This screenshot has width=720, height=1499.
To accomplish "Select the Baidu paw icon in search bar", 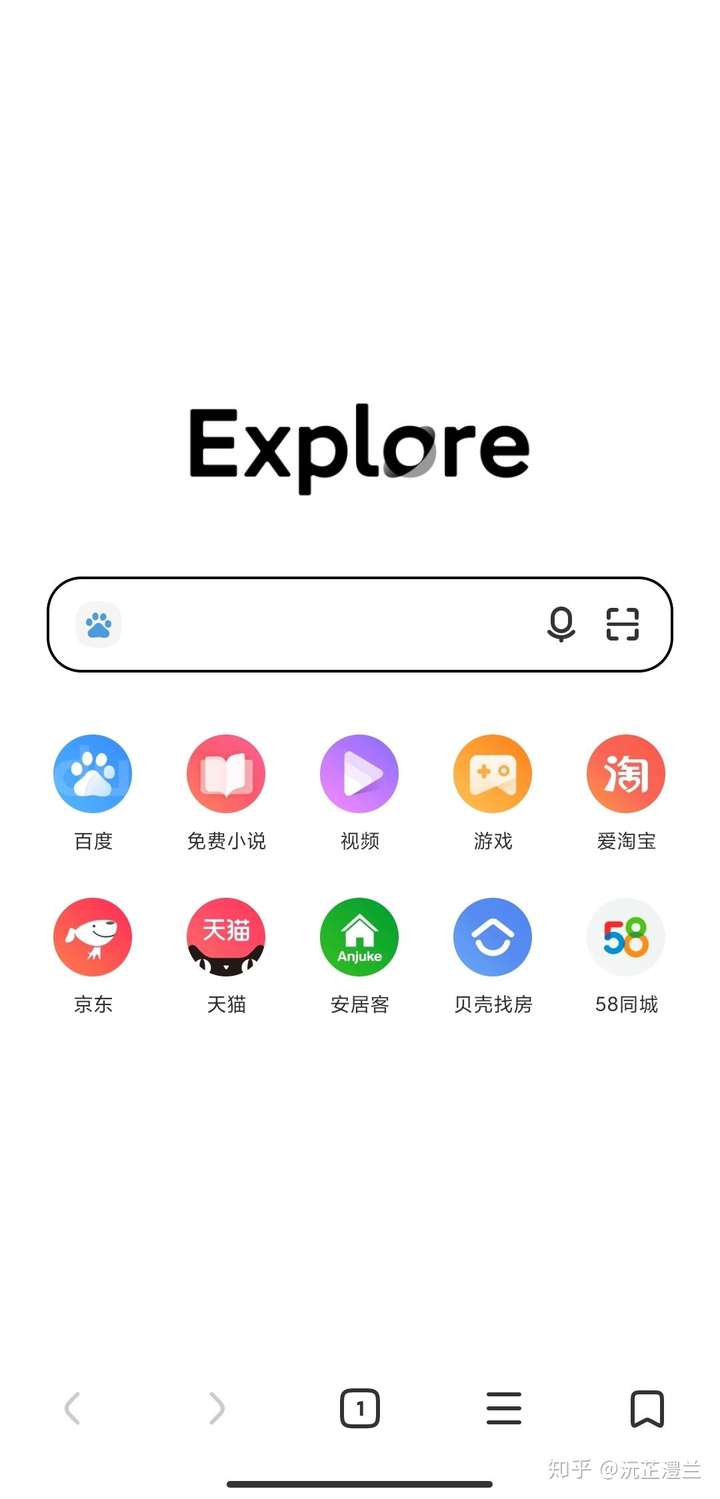I will [97, 624].
